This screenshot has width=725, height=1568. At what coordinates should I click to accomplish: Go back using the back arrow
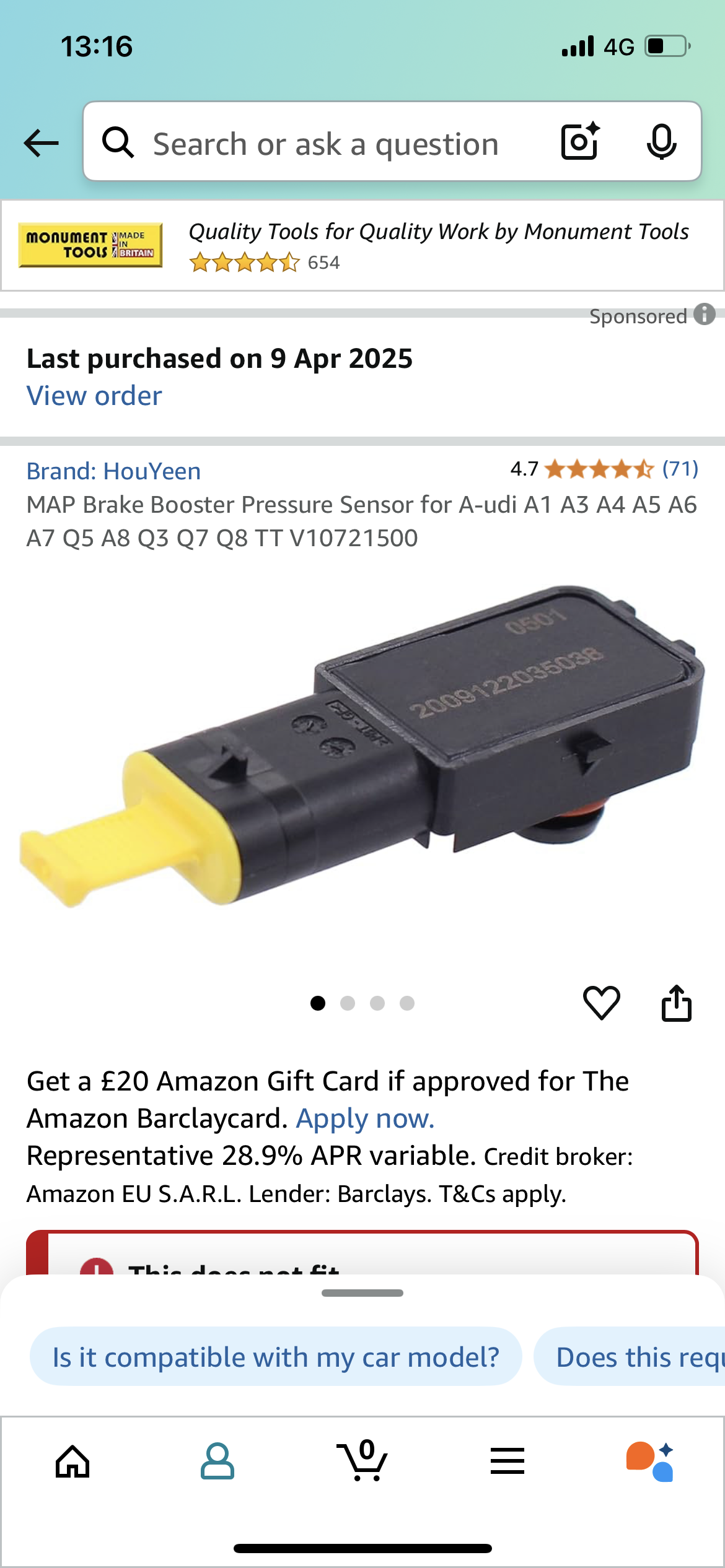[41, 143]
